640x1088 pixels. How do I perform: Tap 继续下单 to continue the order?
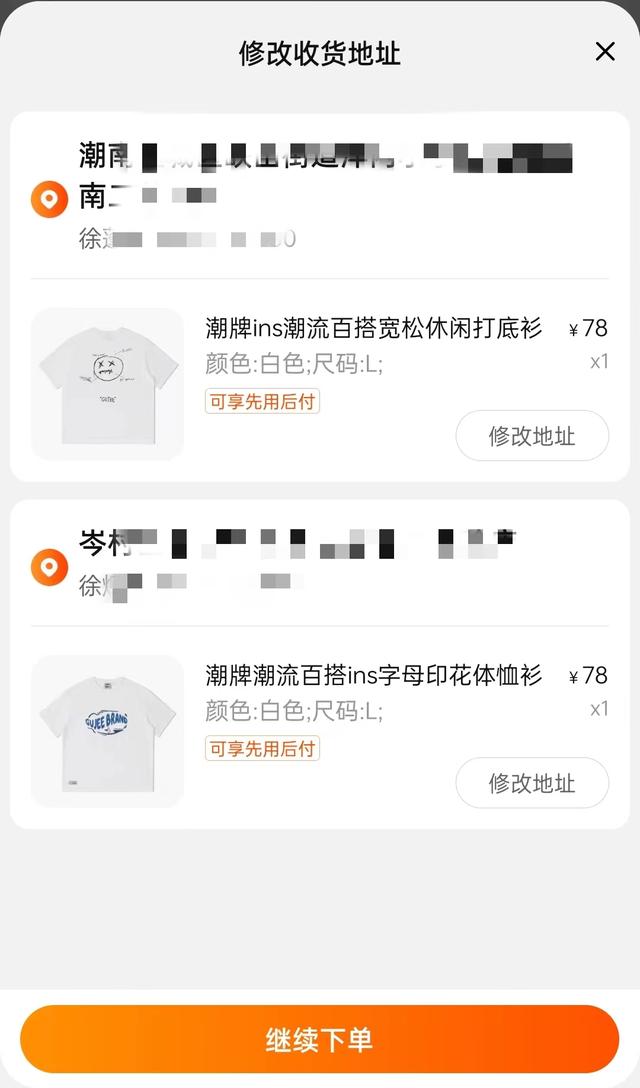pos(319,1039)
